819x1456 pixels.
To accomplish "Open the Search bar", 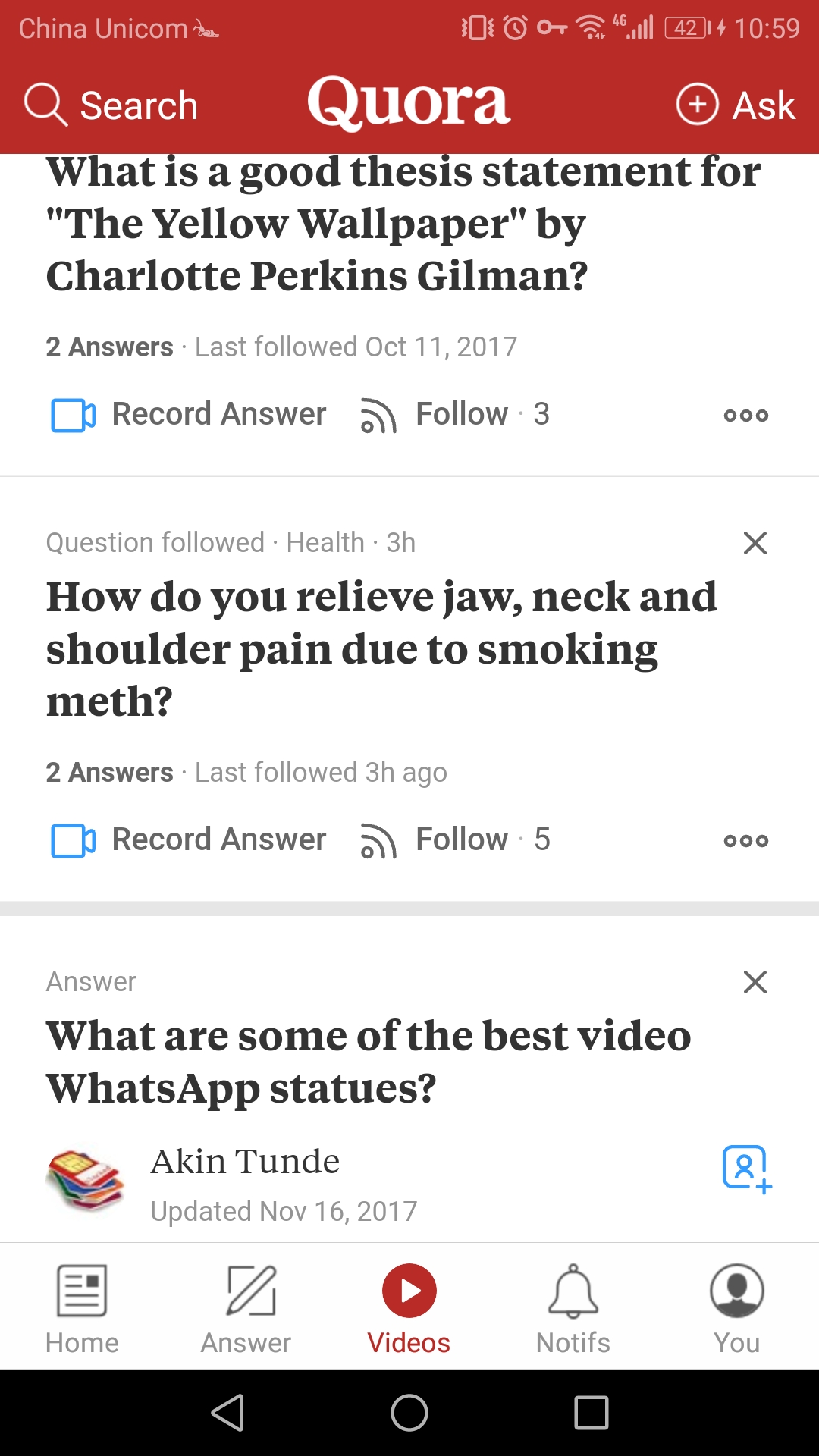I will pyautogui.click(x=111, y=105).
